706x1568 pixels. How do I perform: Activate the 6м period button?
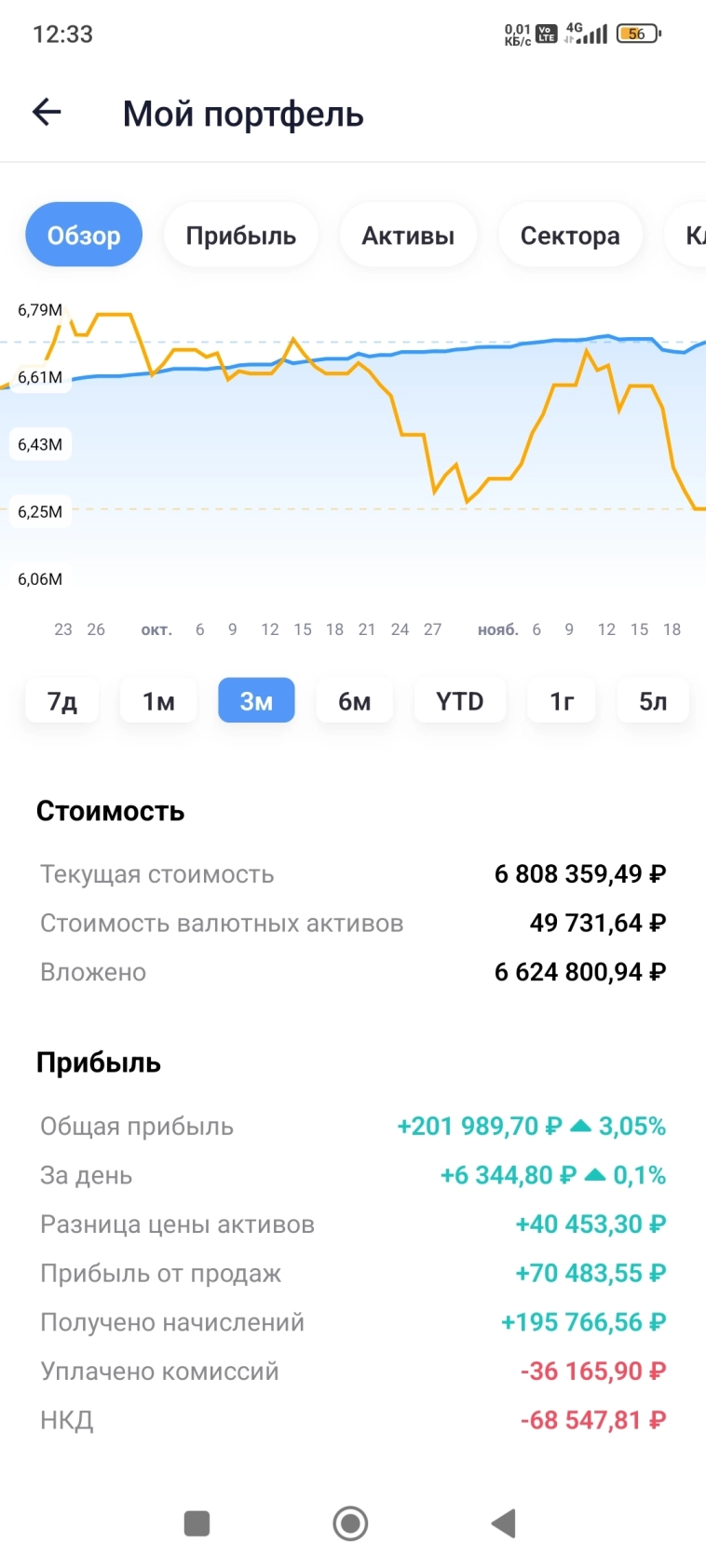pos(355,700)
